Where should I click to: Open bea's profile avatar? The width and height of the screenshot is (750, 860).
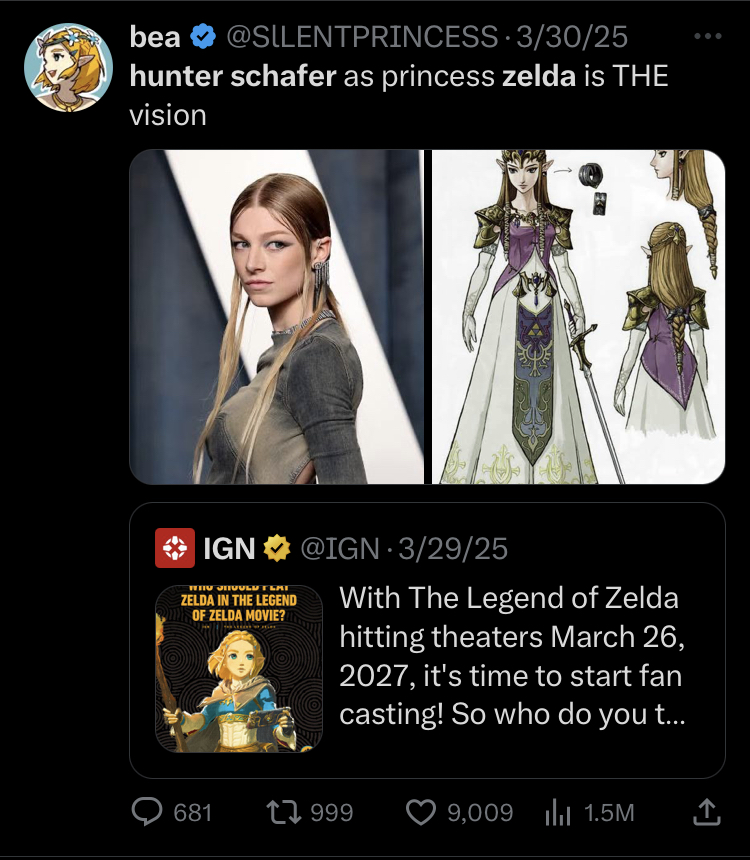coord(69,67)
